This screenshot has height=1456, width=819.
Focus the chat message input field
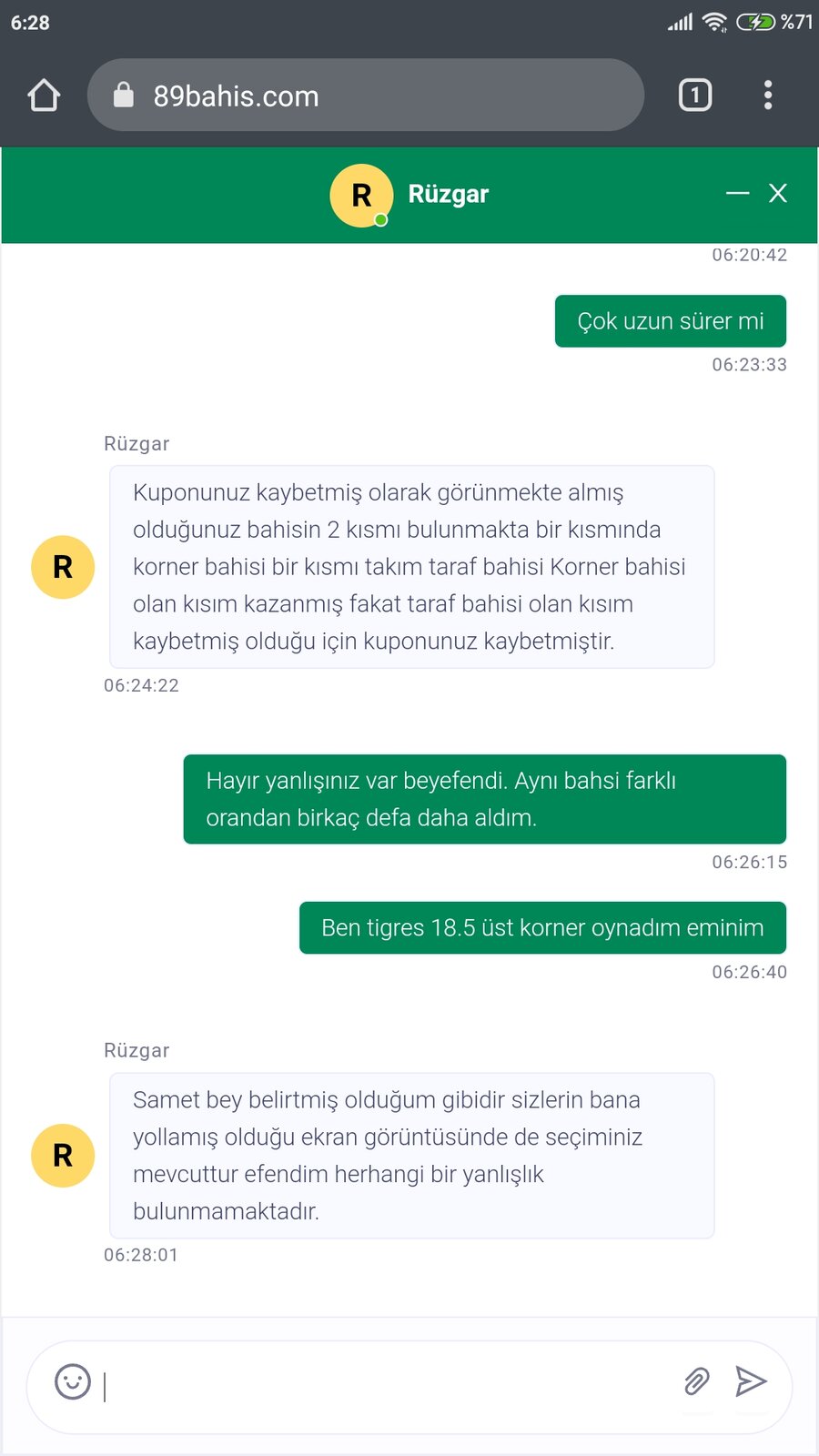(x=387, y=1385)
